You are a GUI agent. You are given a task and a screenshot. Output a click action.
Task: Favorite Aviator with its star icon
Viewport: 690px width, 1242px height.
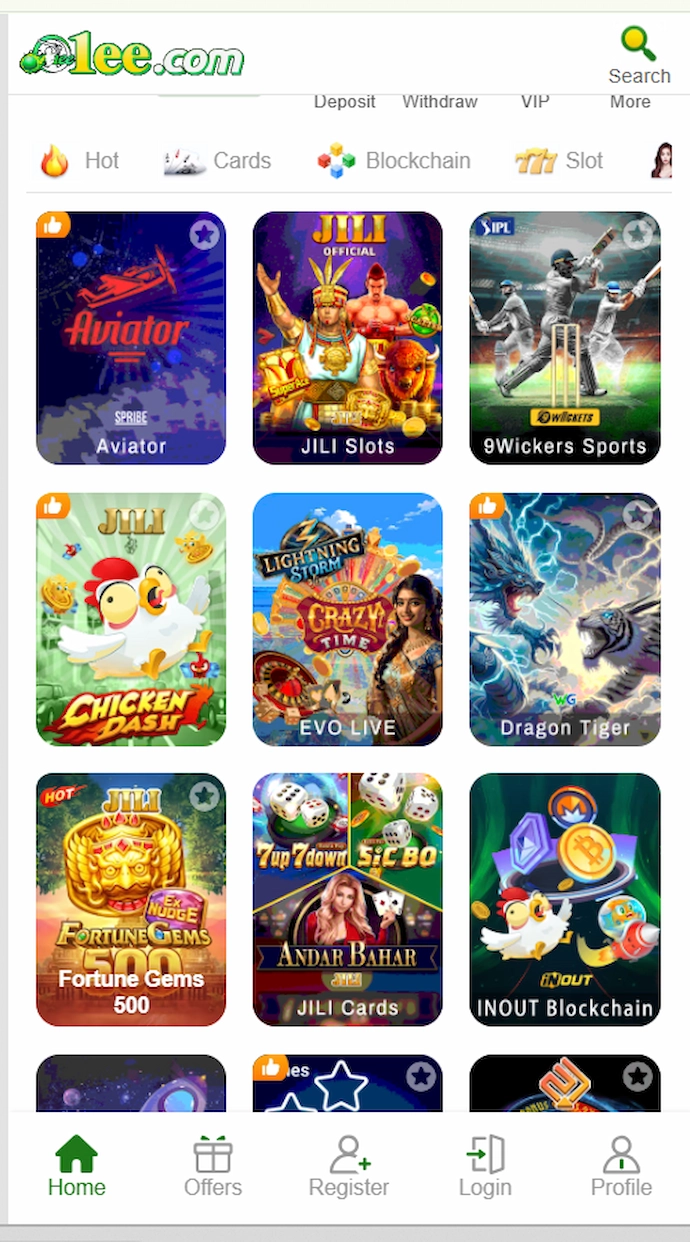point(204,235)
